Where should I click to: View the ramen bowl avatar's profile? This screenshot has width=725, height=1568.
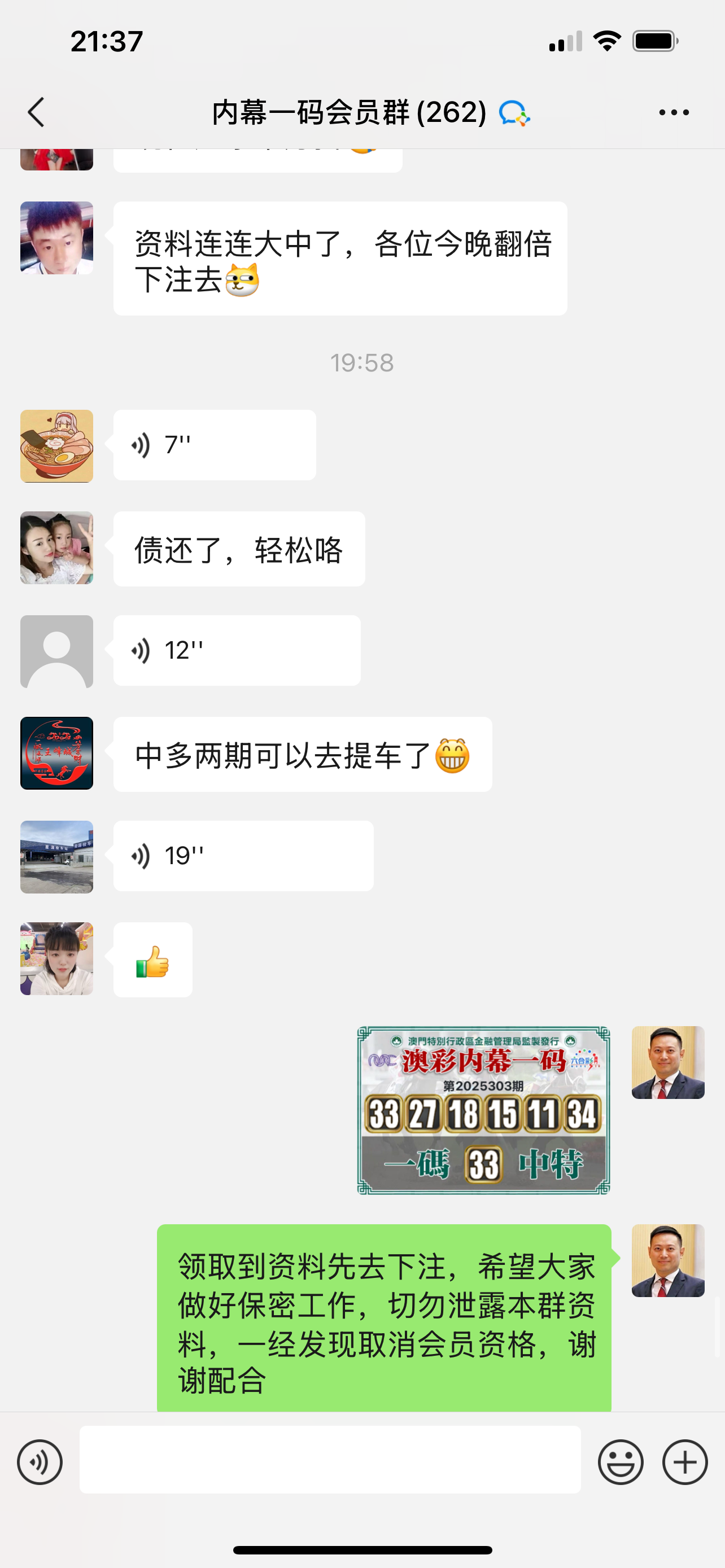[56, 446]
